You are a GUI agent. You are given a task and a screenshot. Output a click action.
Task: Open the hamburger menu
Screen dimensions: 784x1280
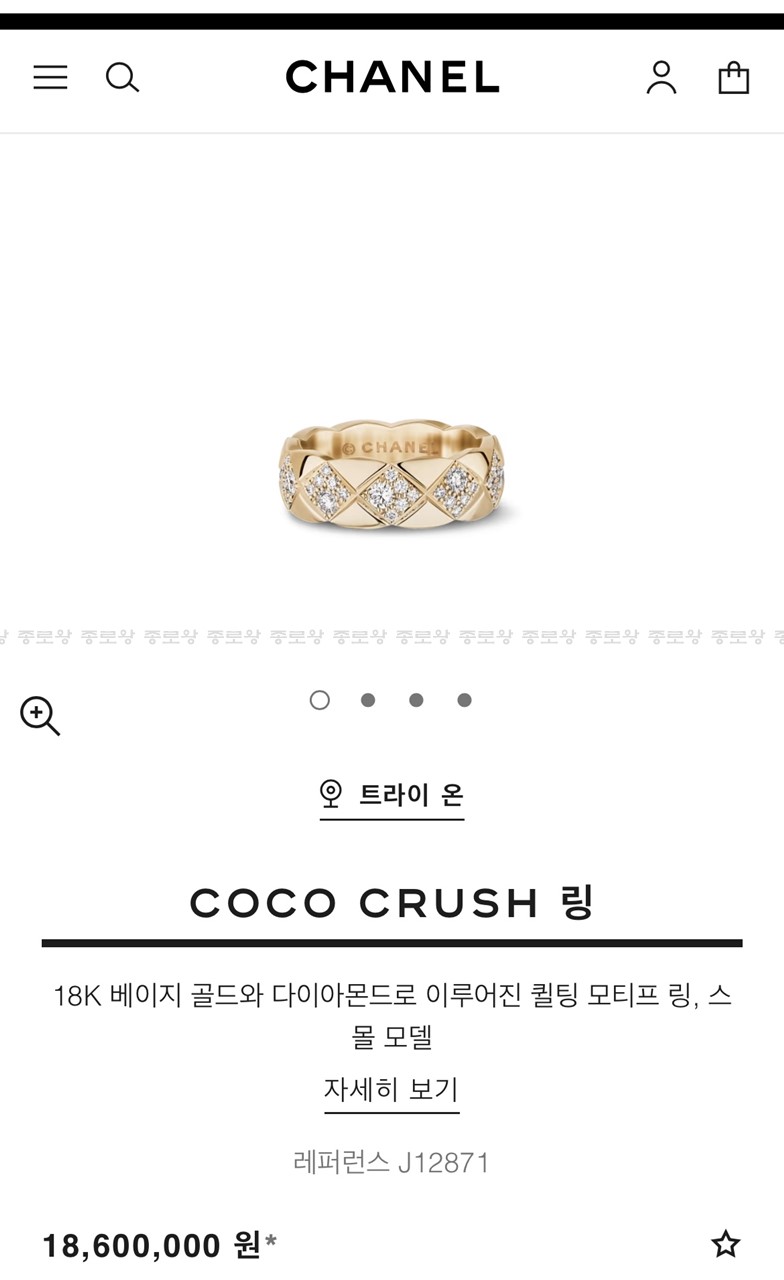point(50,78)
